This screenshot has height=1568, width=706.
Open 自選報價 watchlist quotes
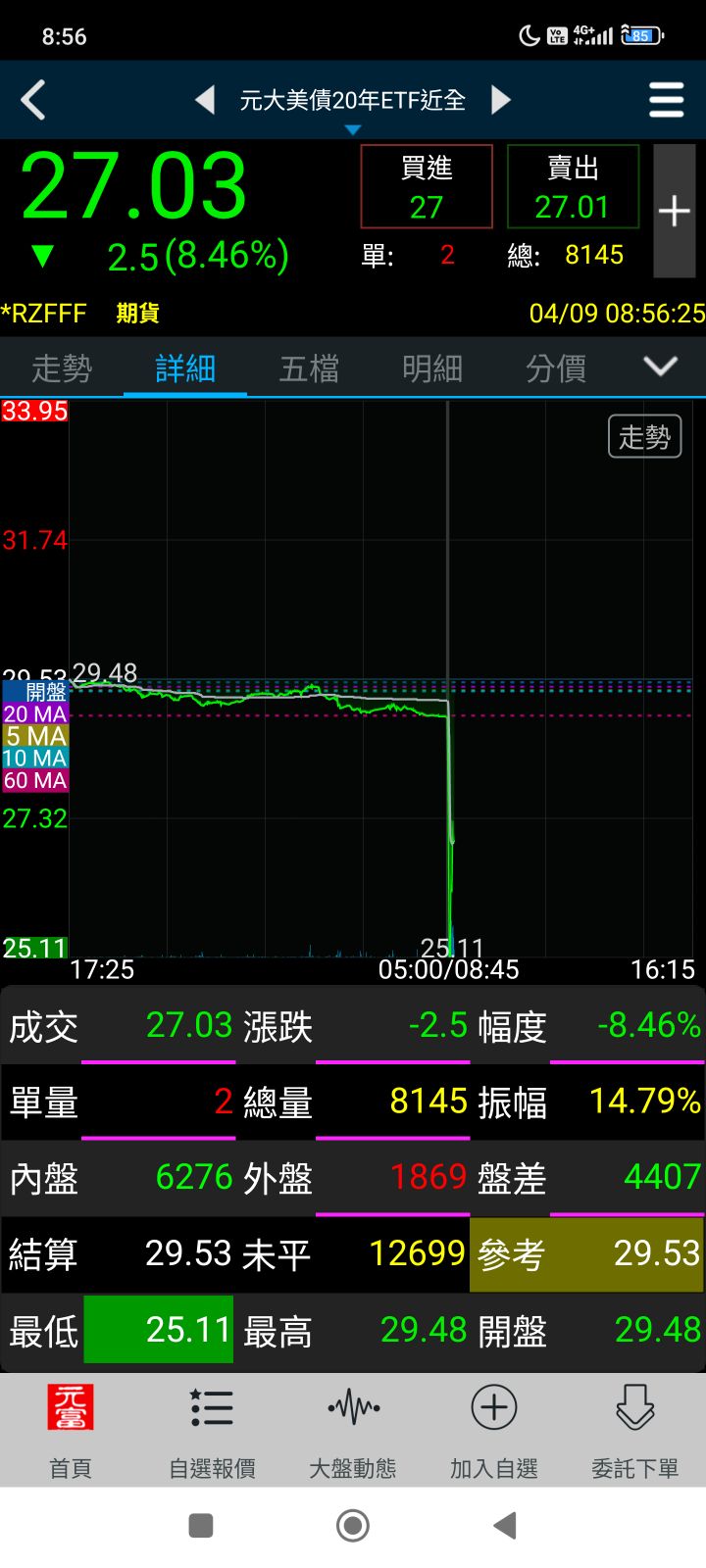[x=212, y=1431]
